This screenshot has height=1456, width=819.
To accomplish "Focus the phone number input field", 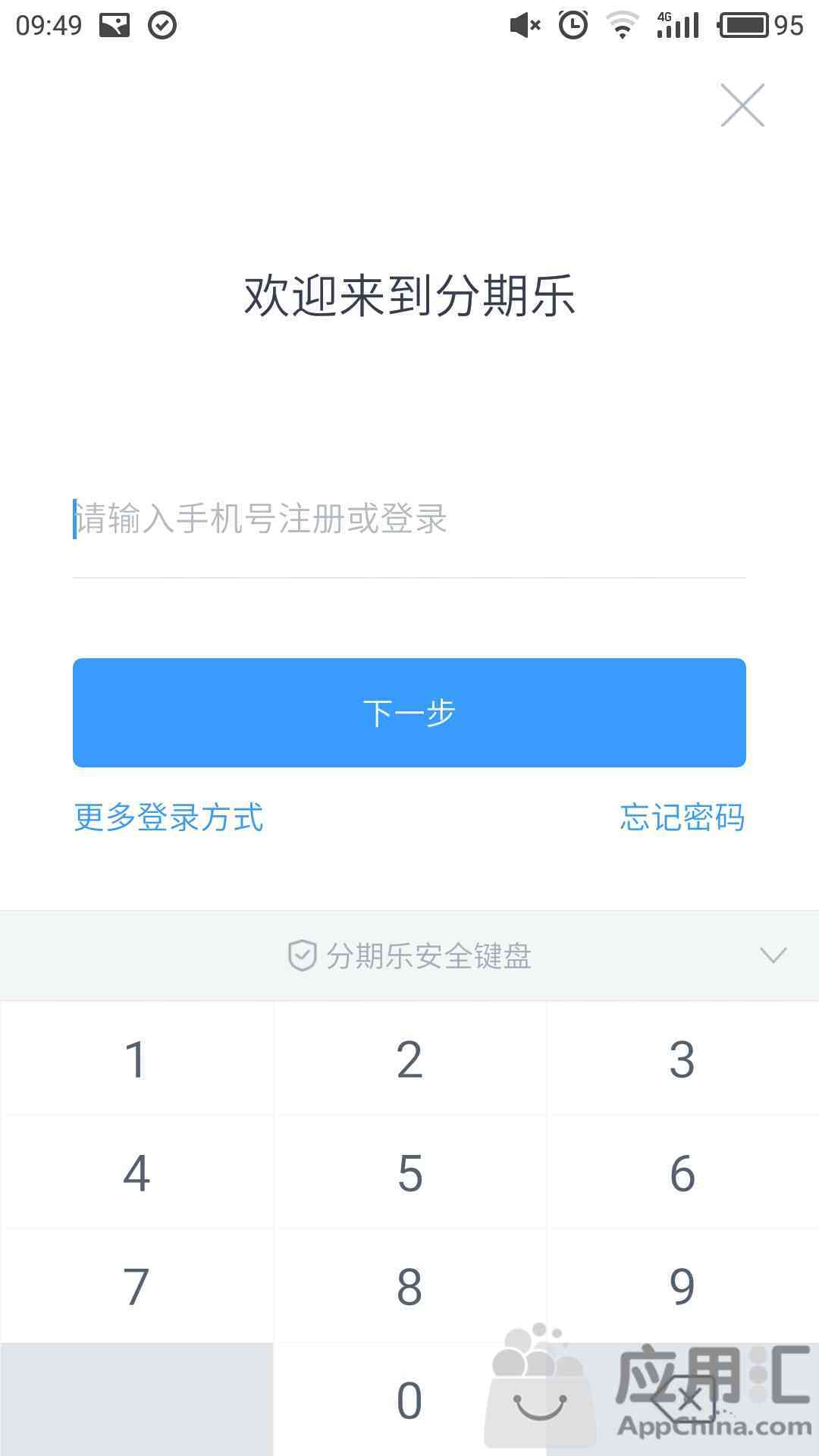I will point(409,519).
